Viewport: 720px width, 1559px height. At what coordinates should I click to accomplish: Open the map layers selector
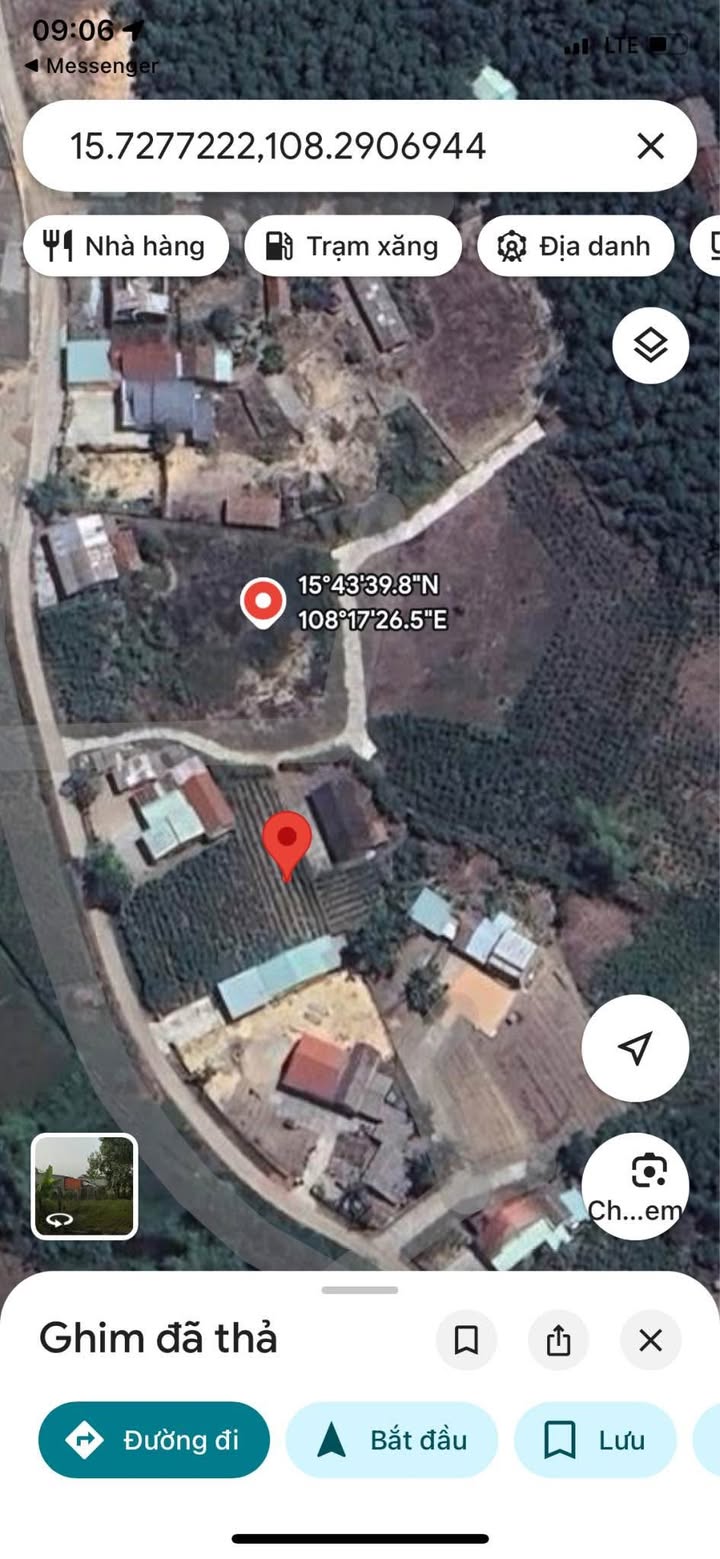click(650, 346)
